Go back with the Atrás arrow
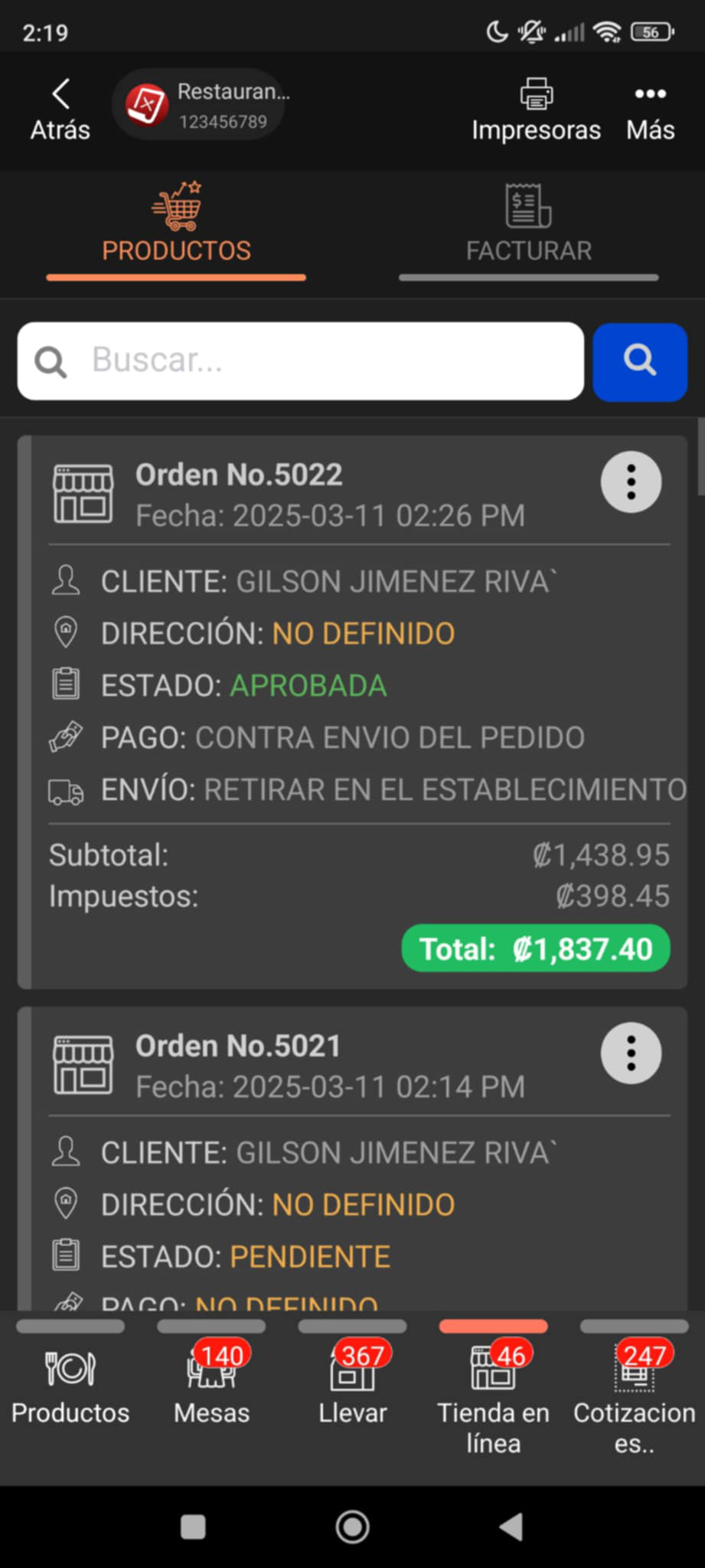Viewport: 705px width, 1568px height. click(60, 110)
